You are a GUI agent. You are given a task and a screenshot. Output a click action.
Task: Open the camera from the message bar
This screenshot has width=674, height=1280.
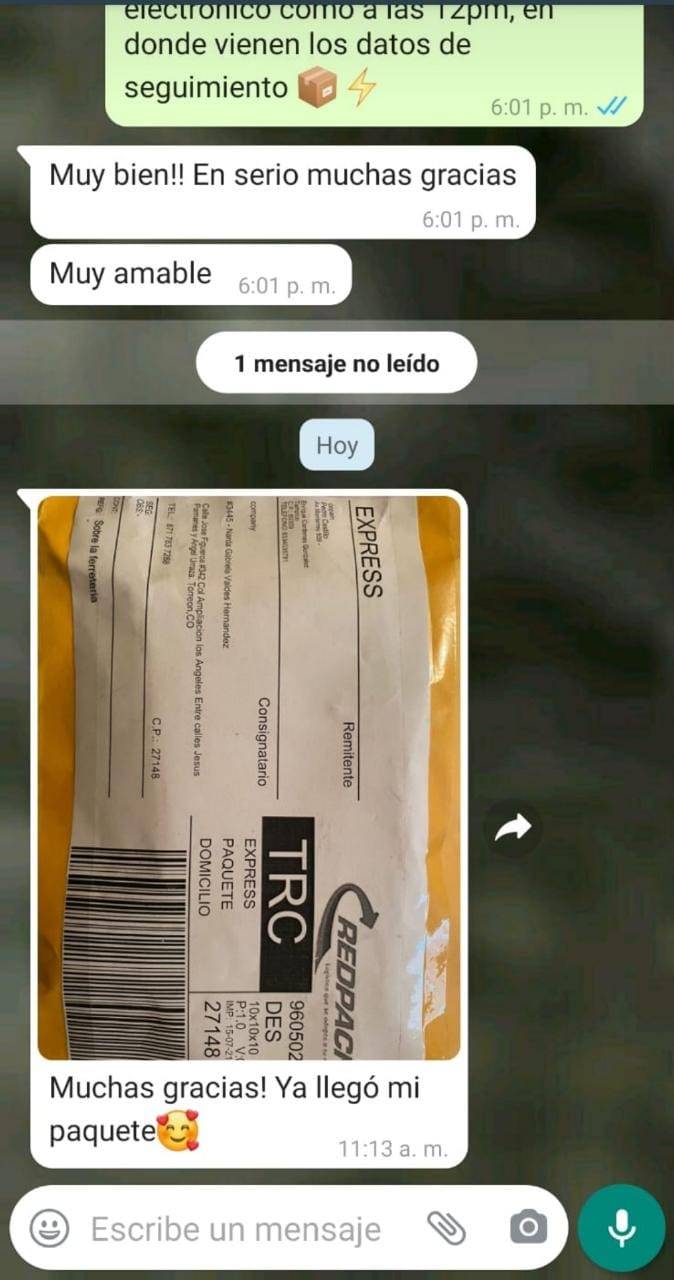coord(527,1227)
